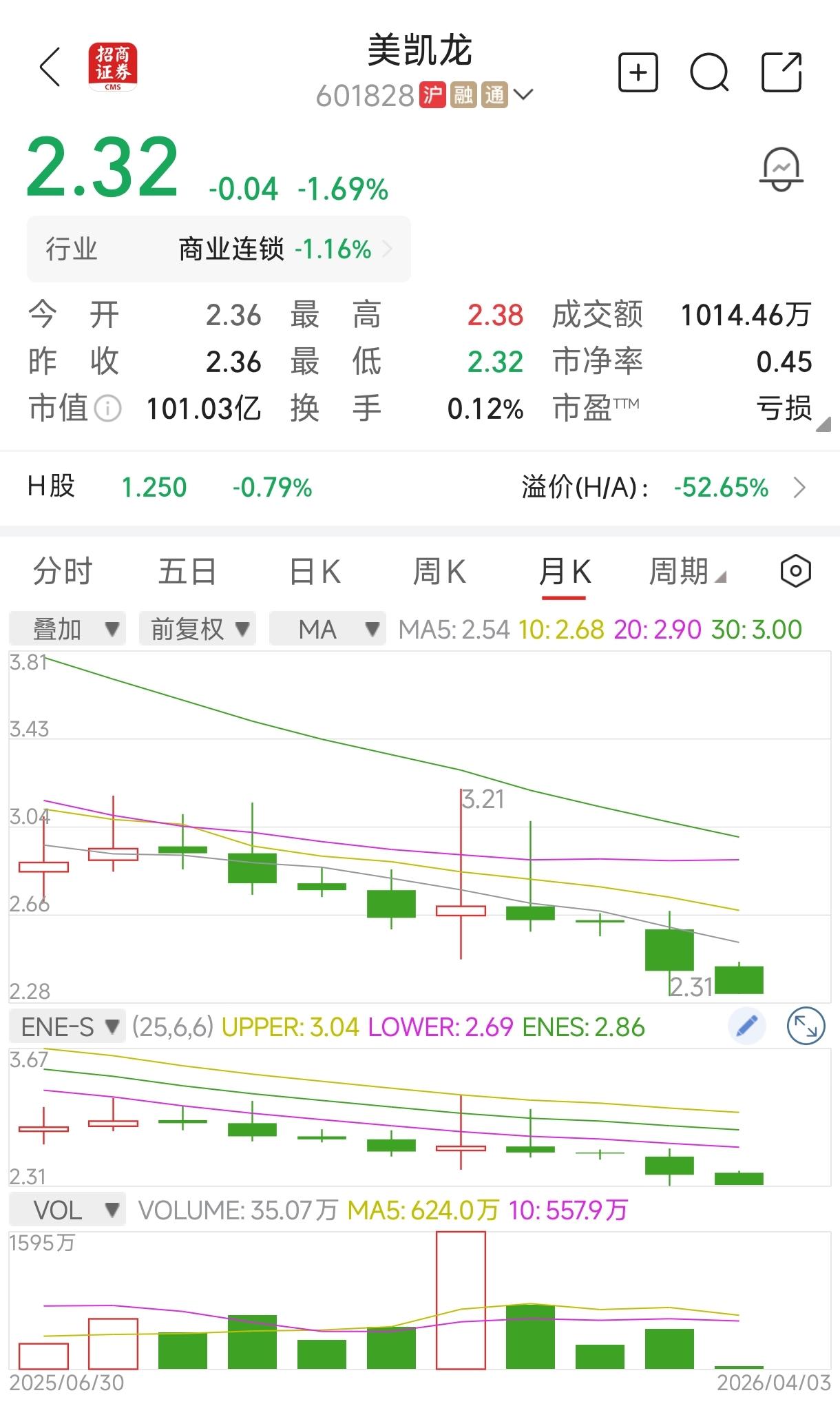Expand the stock code dropdown arrow

click(523, 94)
